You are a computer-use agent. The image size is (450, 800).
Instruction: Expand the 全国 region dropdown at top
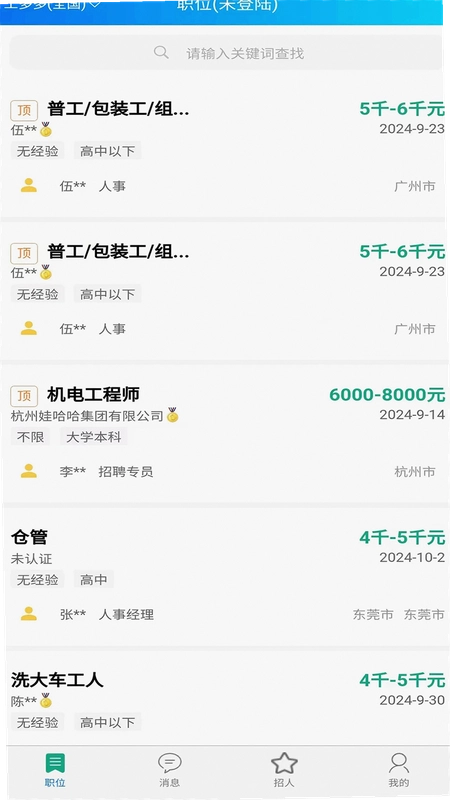(x=51, y=4)
